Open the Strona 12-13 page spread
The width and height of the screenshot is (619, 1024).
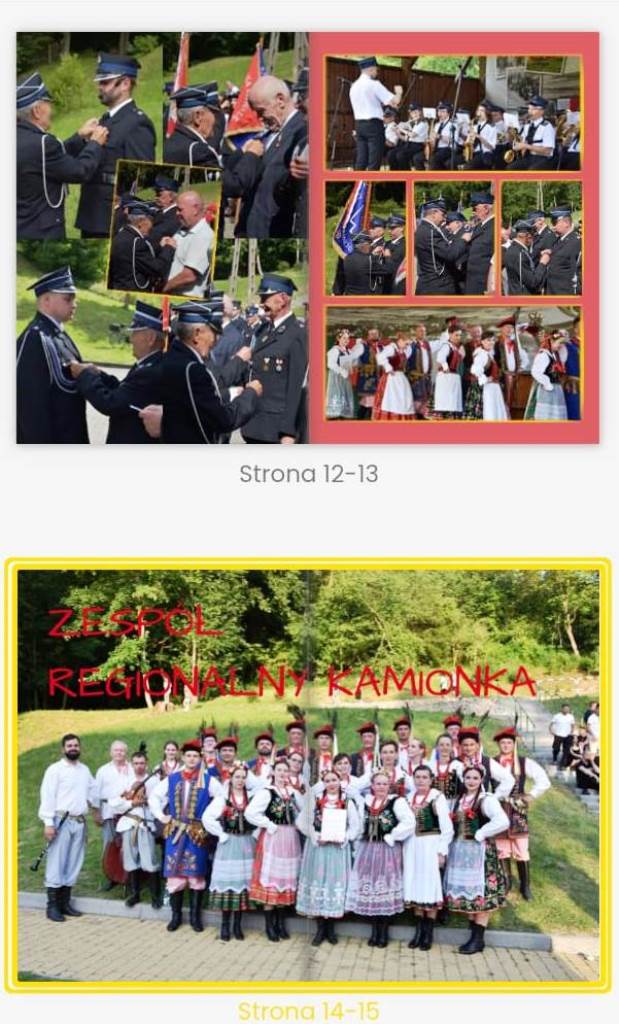[308, 238]
